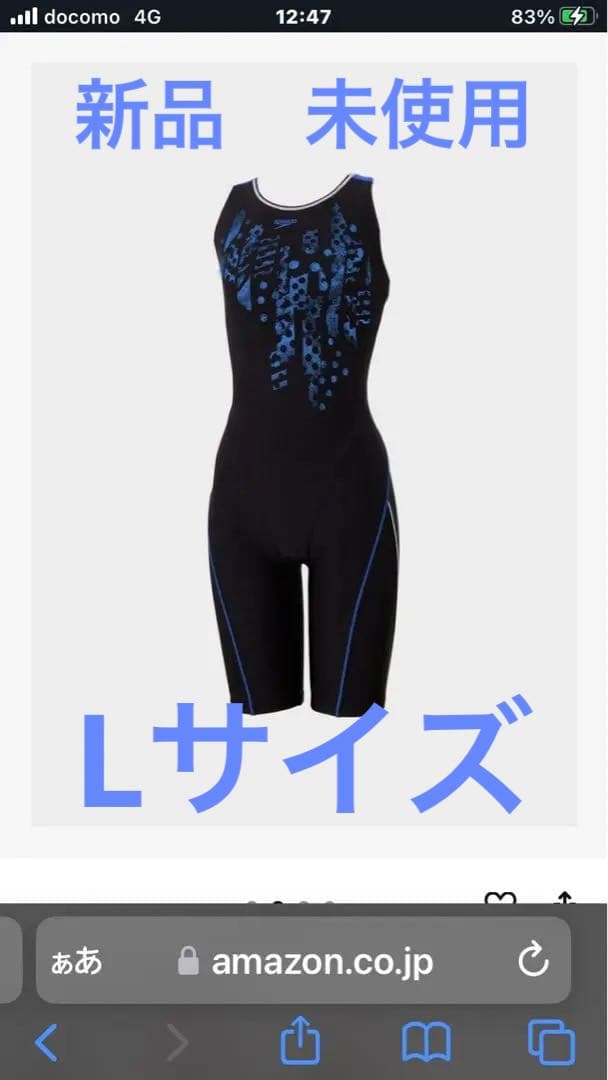Image resolution: width=608 pixels, height=1080 pixels.
Task: Open the ぁあ page format menu
Action: 77,962
